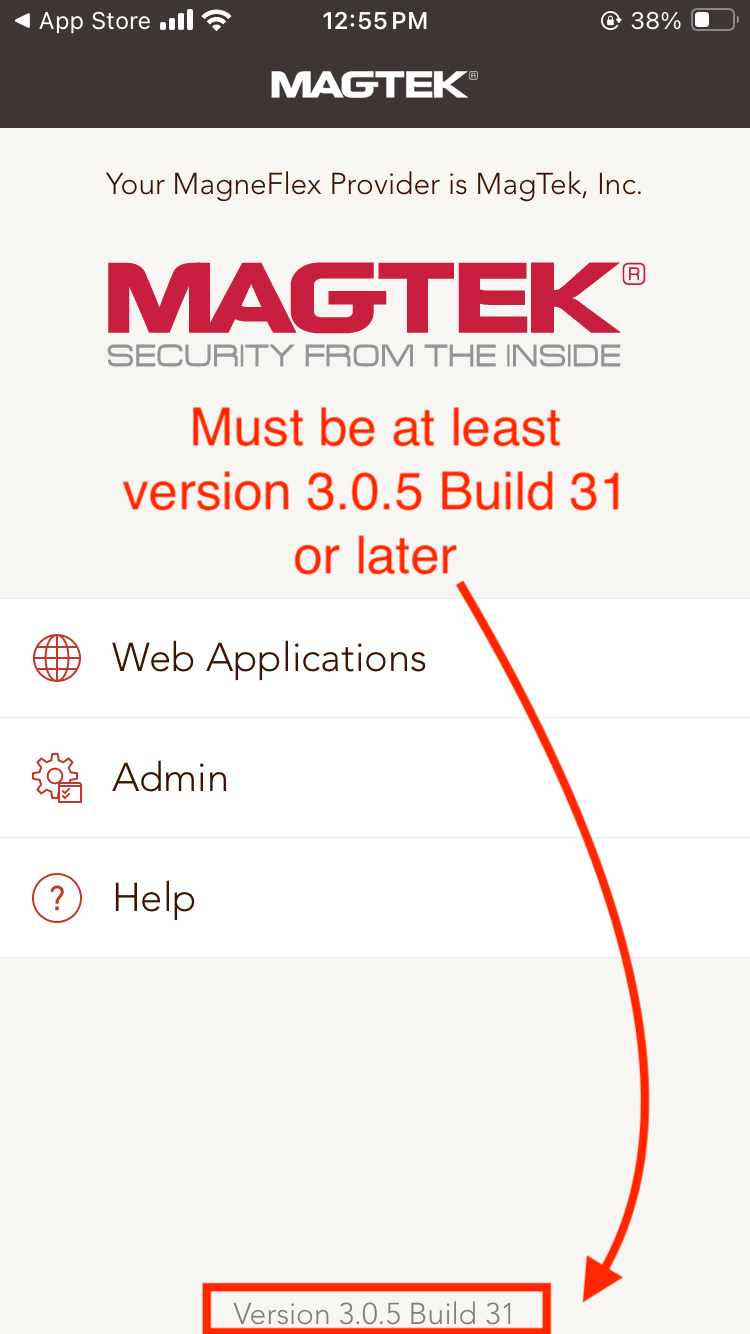Click the MagneFlex provider text line

click(374, 184)
